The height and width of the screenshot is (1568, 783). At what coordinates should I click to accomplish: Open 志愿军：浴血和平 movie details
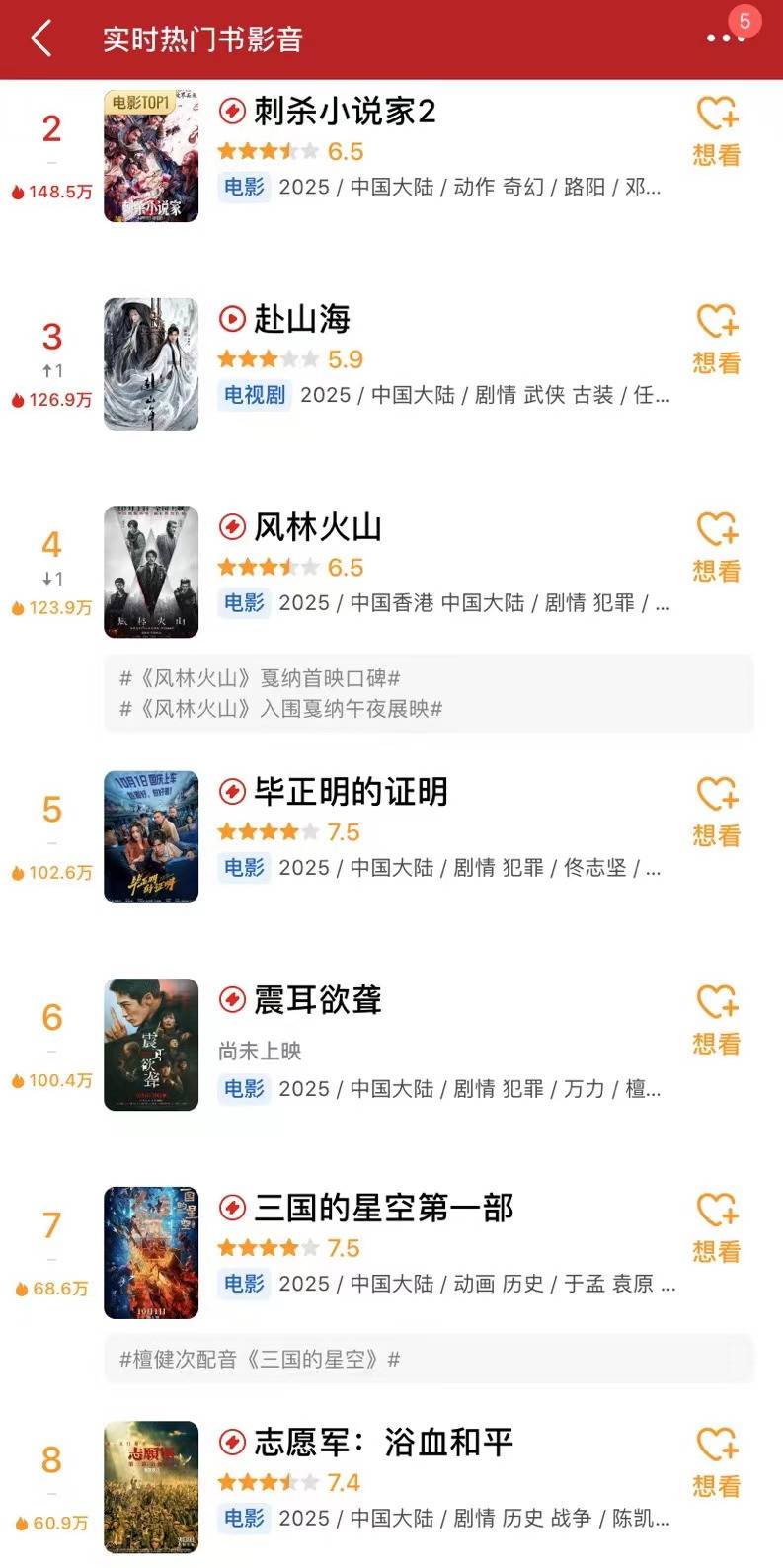(383, 1443)
